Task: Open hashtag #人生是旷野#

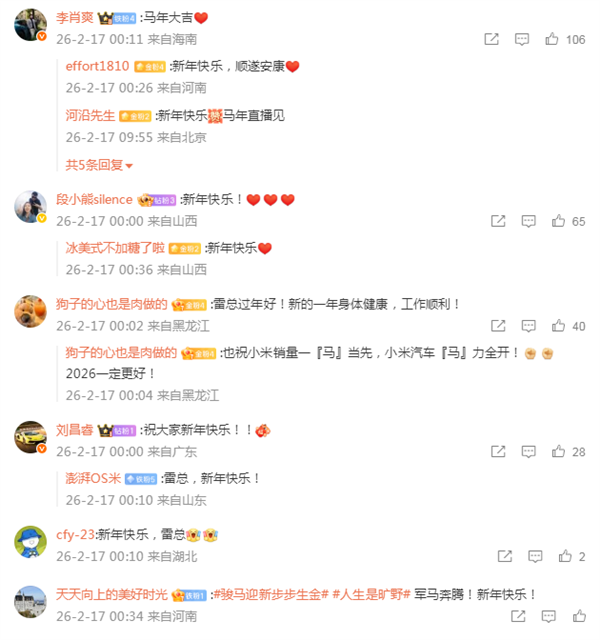Action: [371, 594]
